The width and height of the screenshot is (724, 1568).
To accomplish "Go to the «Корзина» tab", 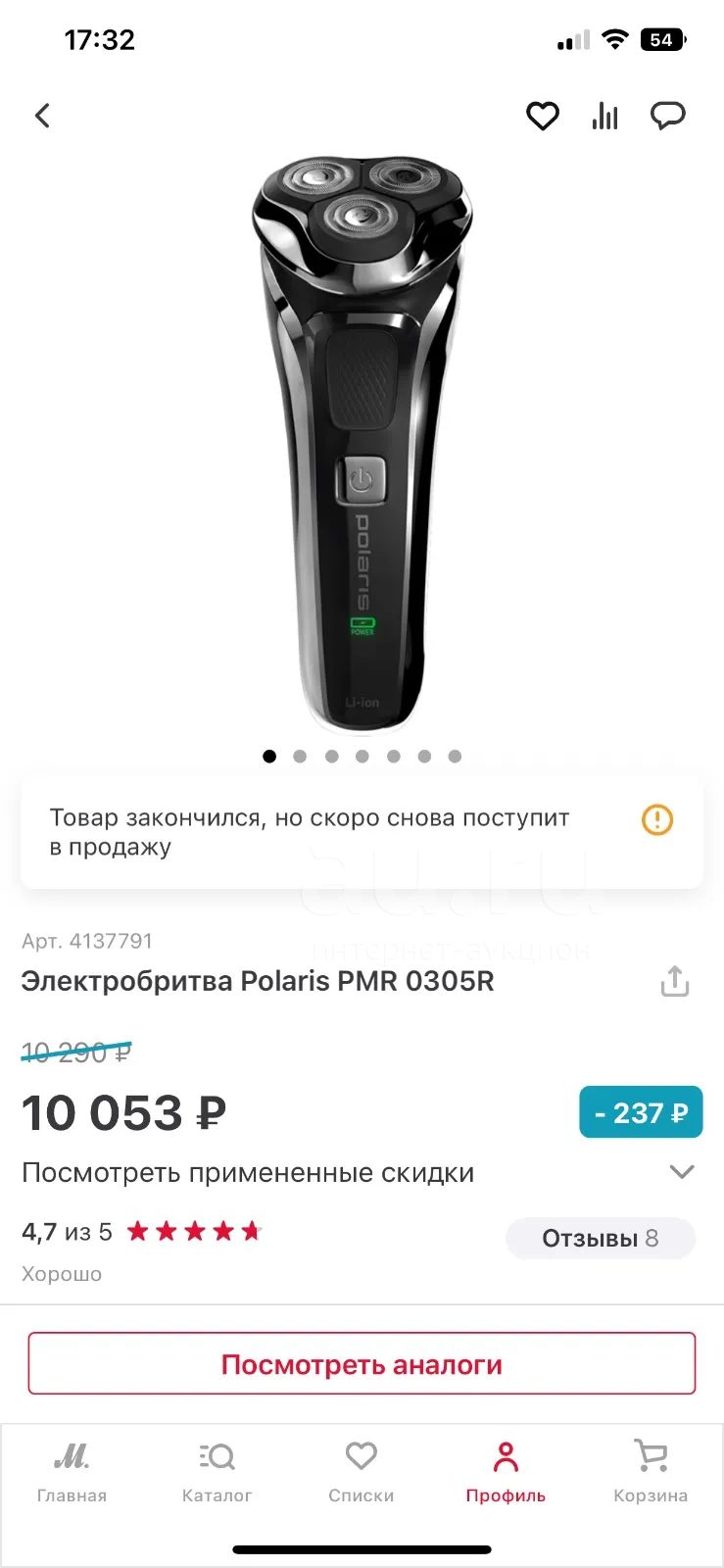I will tap(651, 1472).
